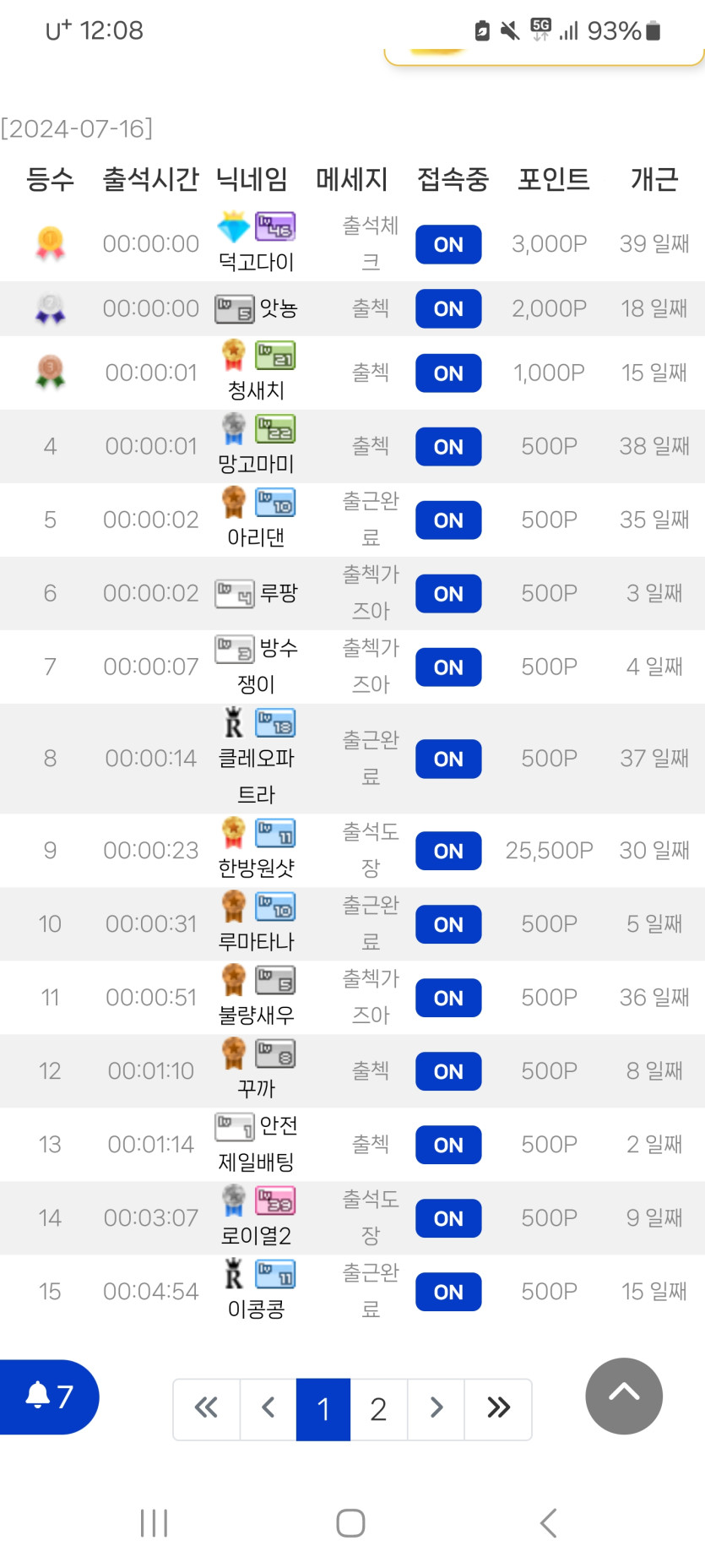Open recent apps from navigation bar
Viewport: 705px width, 1568px height.
pyautogui.click(x=155, y=1523)
